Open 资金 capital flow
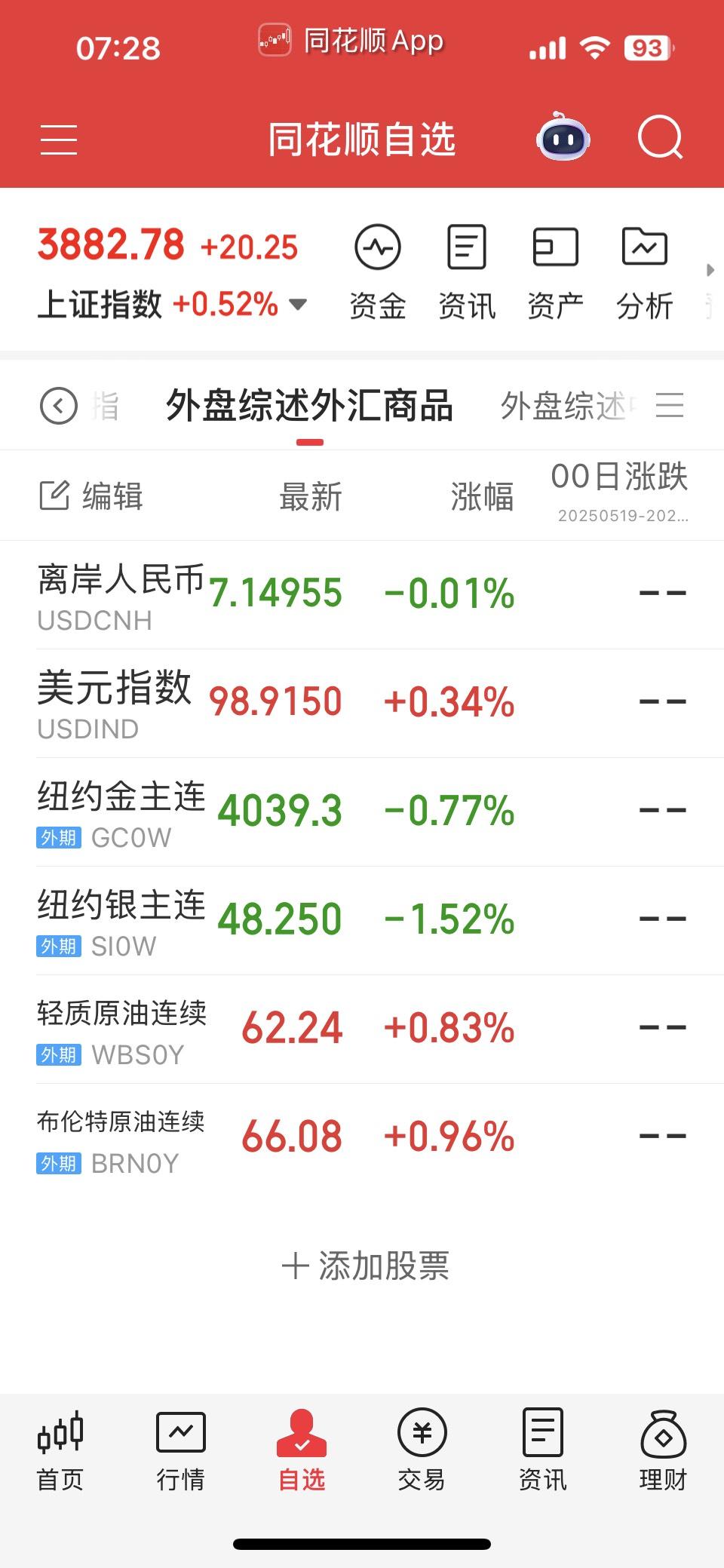 tap(378, 271)
